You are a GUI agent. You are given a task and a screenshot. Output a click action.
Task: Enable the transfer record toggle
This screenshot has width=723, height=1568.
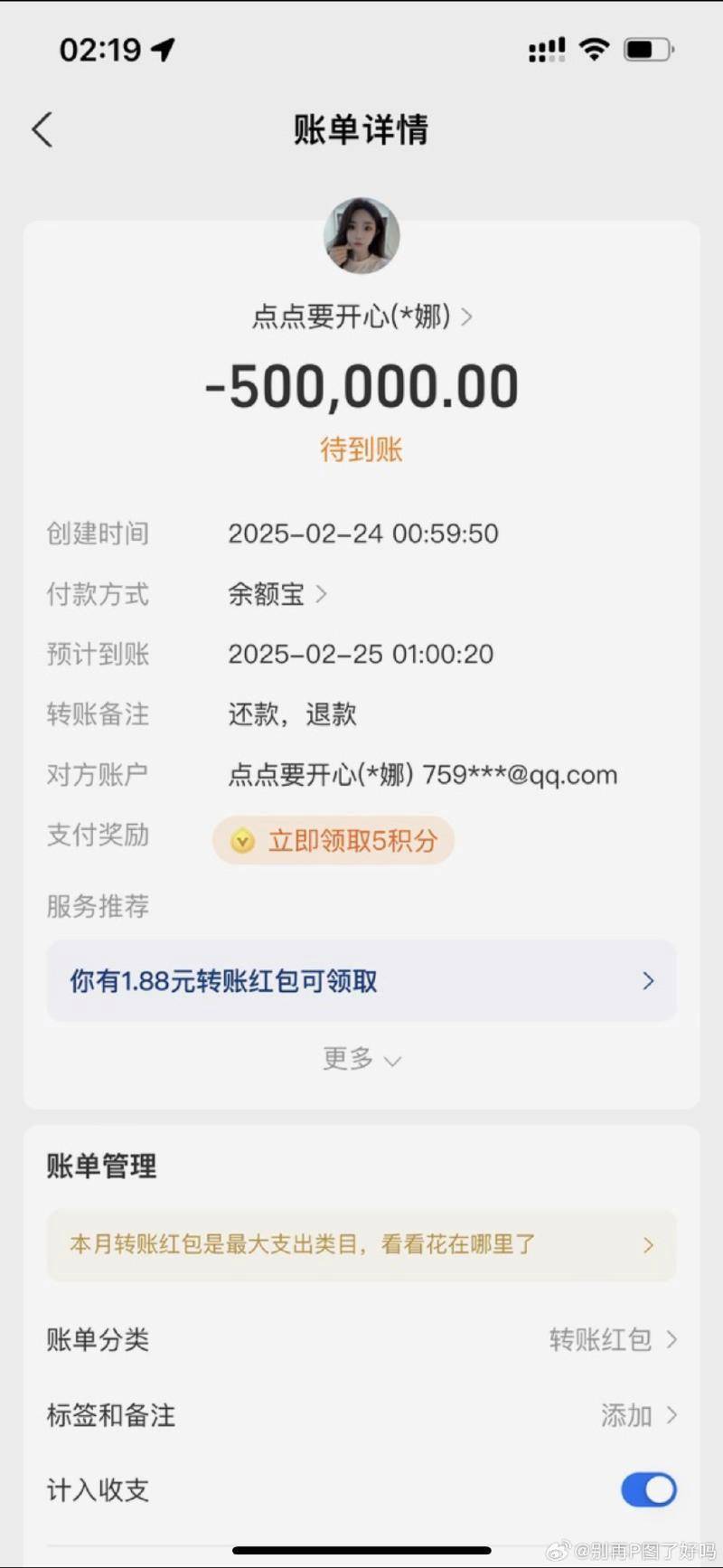click(x=647, y=1490)
